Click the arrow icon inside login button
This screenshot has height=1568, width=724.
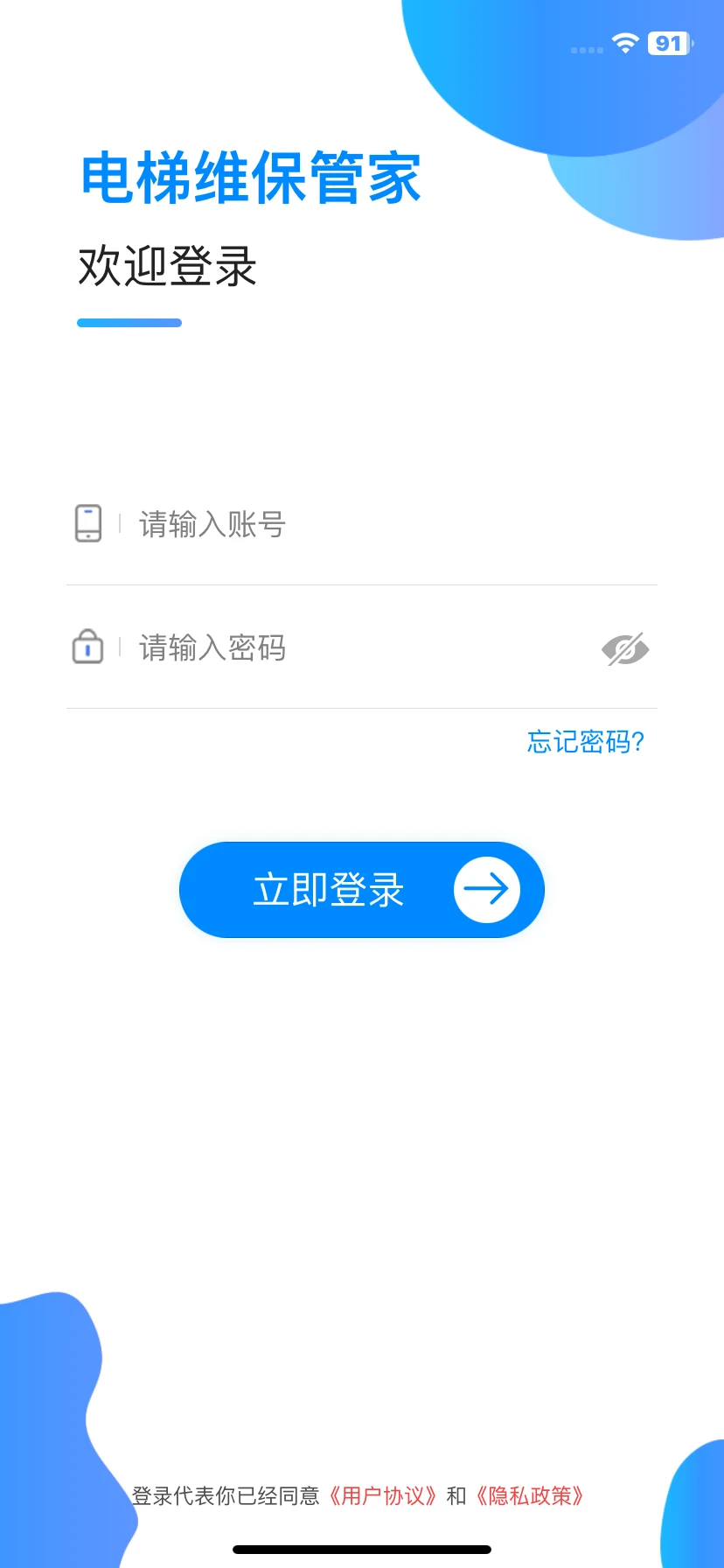487,889
